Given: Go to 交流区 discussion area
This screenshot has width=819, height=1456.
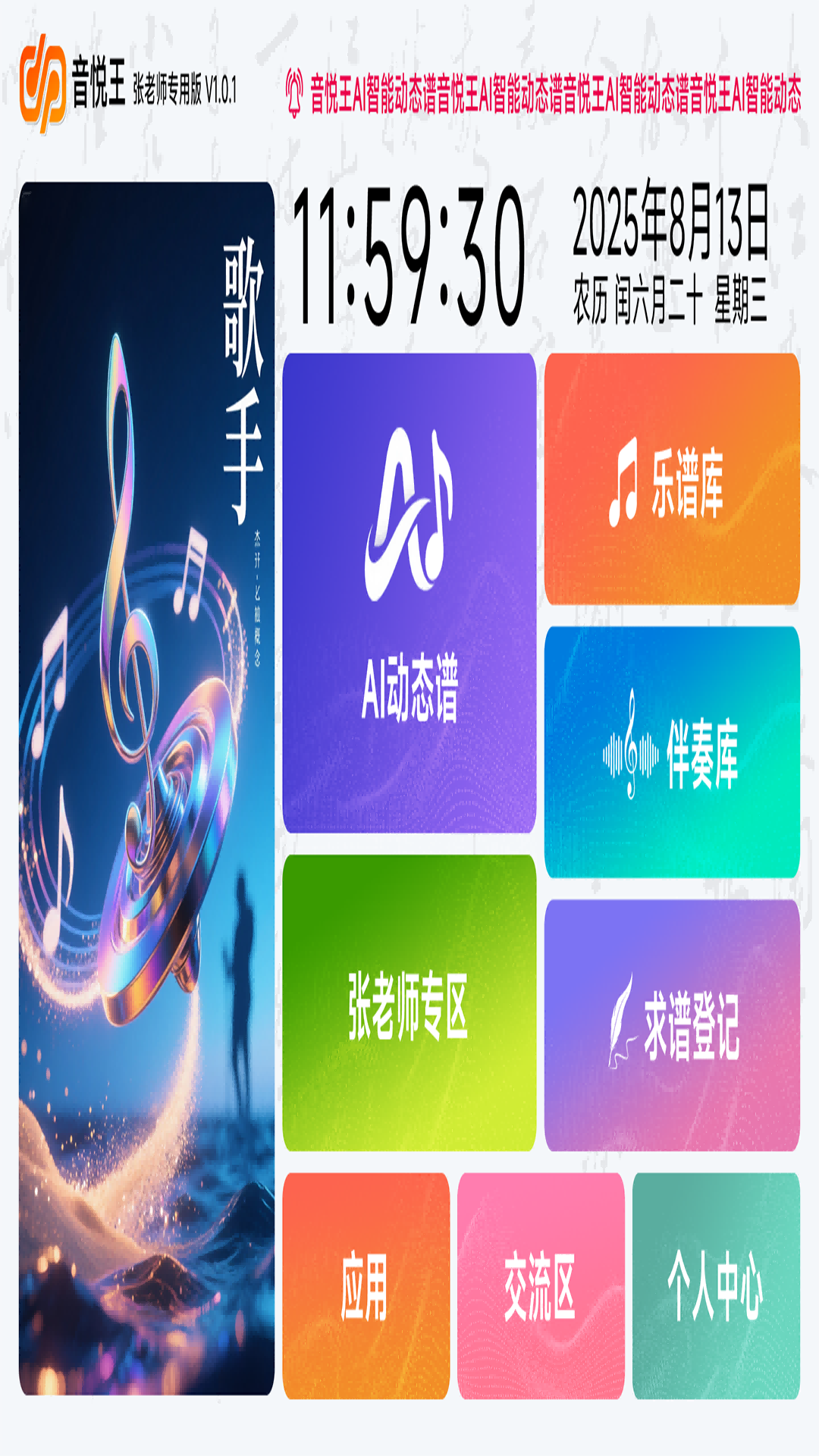Looking at the screenshot, I should (541, 1286).
